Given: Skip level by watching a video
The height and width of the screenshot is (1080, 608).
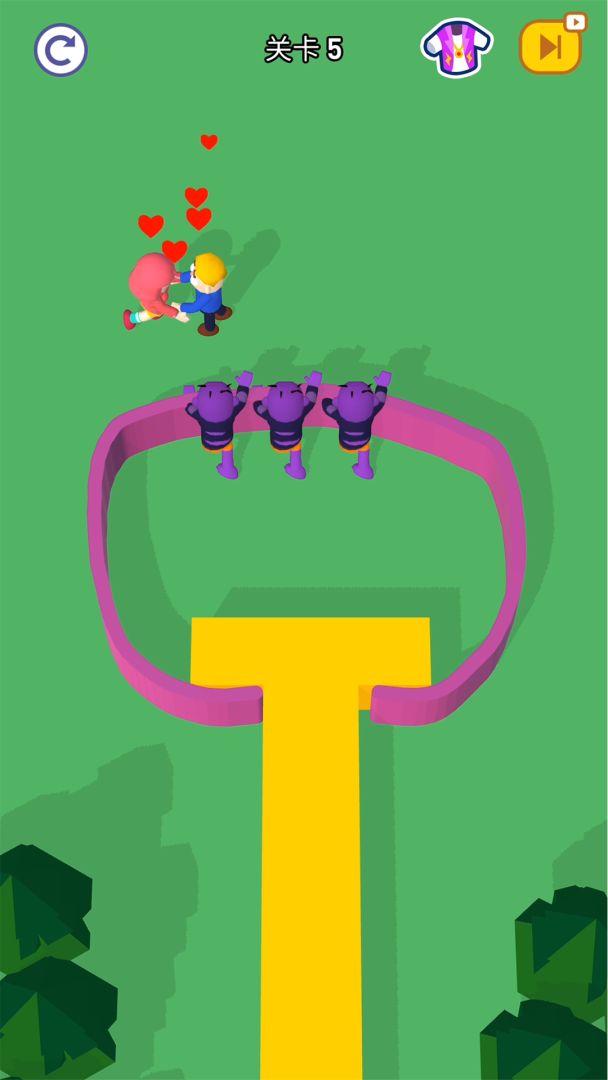Looking at the screenshot, I should click(550, 47).
